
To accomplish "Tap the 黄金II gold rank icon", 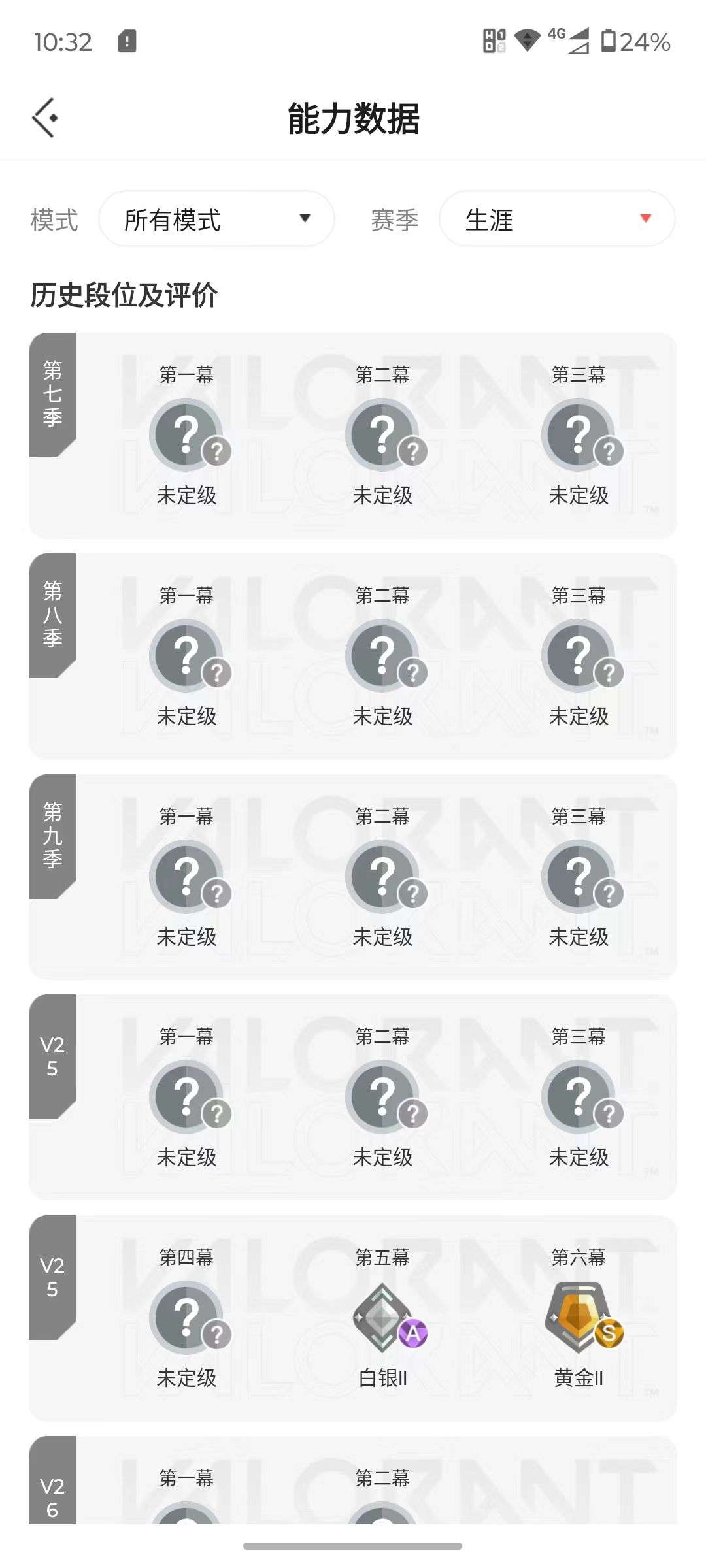I will click(579, 1316).
